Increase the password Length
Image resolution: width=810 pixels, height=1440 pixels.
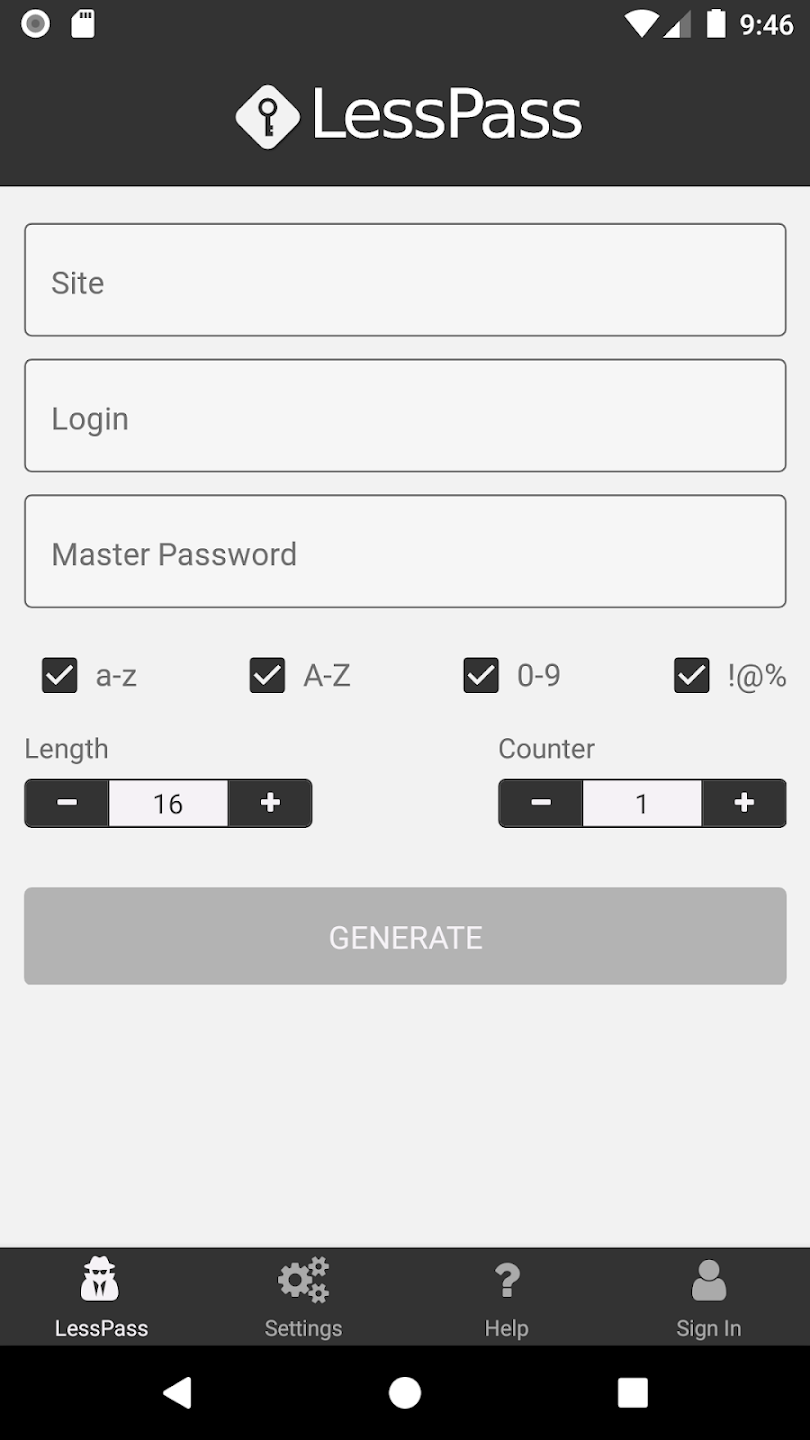coord(270,803)
